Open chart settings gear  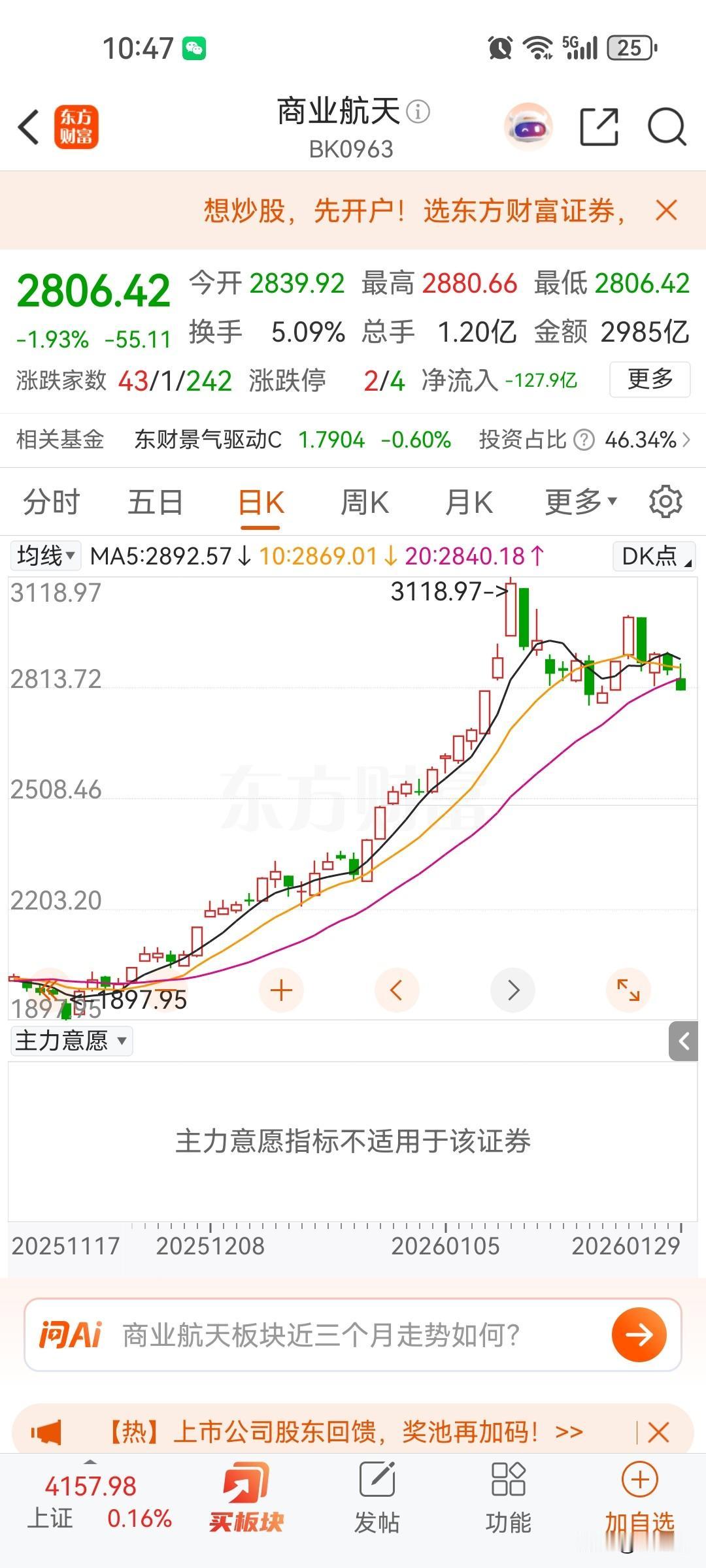665,502
